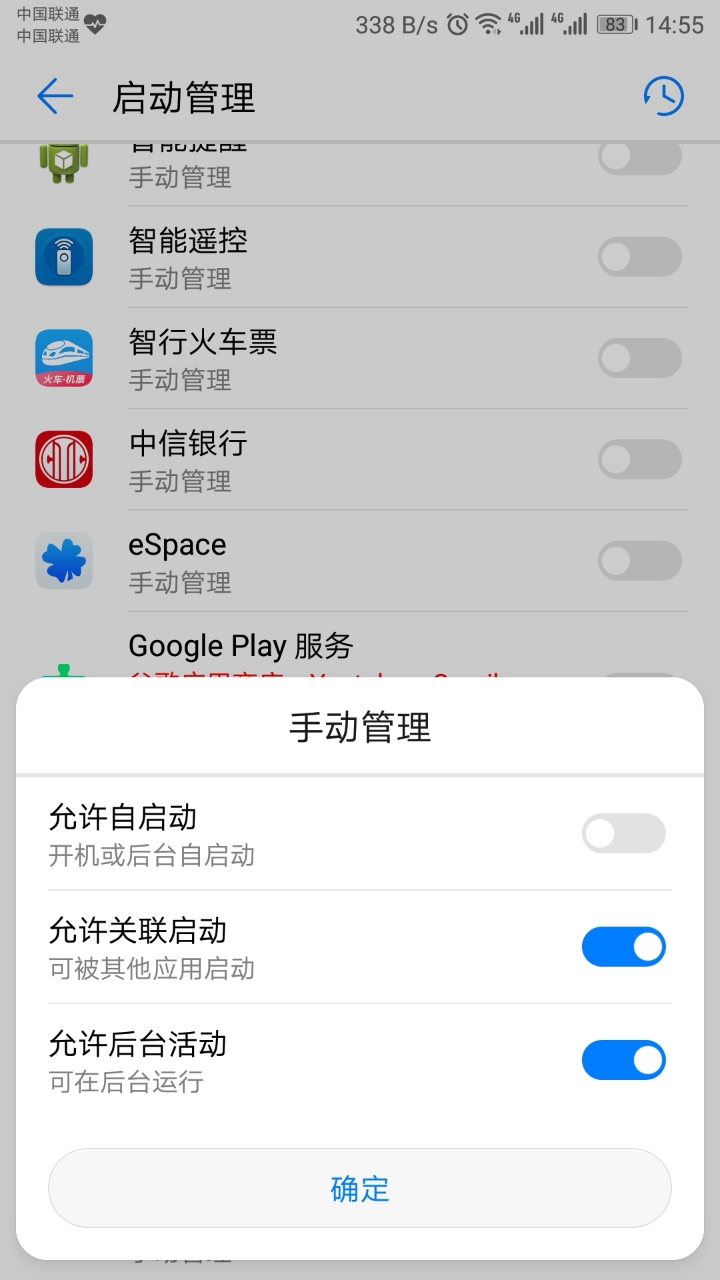Confirm with the 确定 button
This screenshot has height=1280, width=720.
click(360, 1188)
